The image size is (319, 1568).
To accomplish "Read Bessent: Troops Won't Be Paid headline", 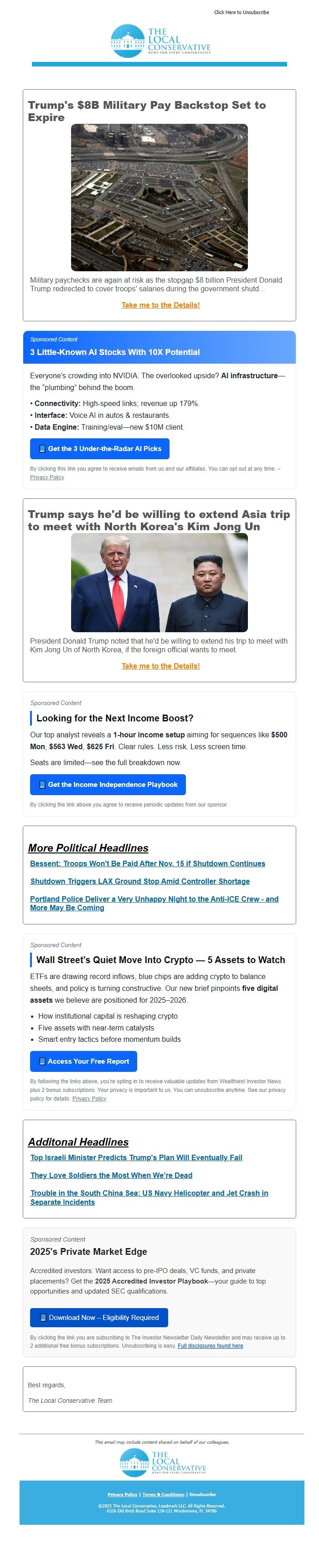I will [148, 863].
